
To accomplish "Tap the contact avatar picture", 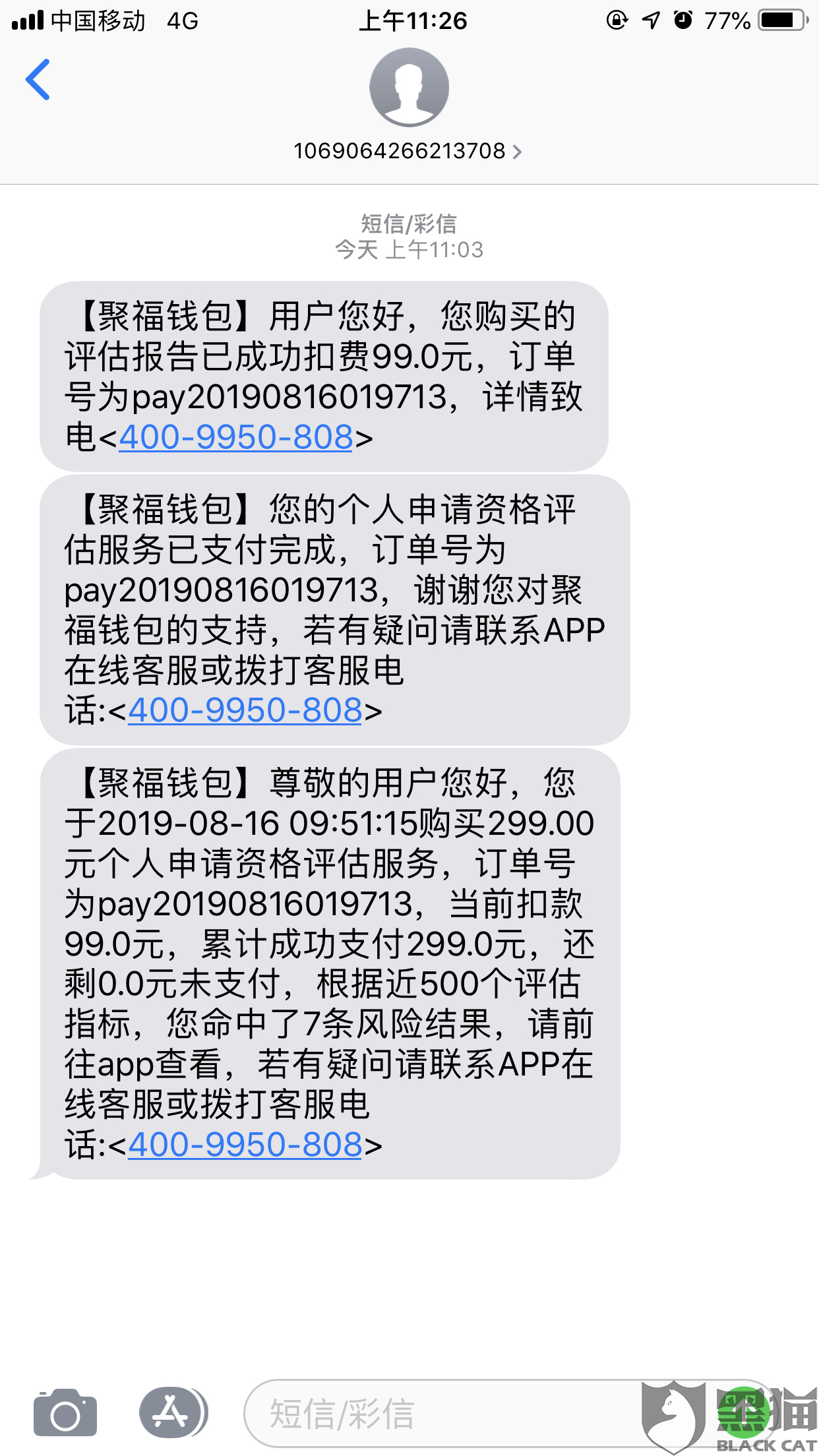I will coord(409,87).
